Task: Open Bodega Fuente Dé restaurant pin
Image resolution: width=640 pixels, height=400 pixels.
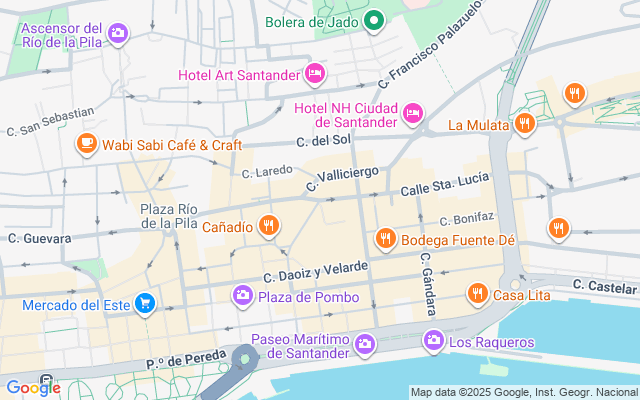Action: [385, 239]
